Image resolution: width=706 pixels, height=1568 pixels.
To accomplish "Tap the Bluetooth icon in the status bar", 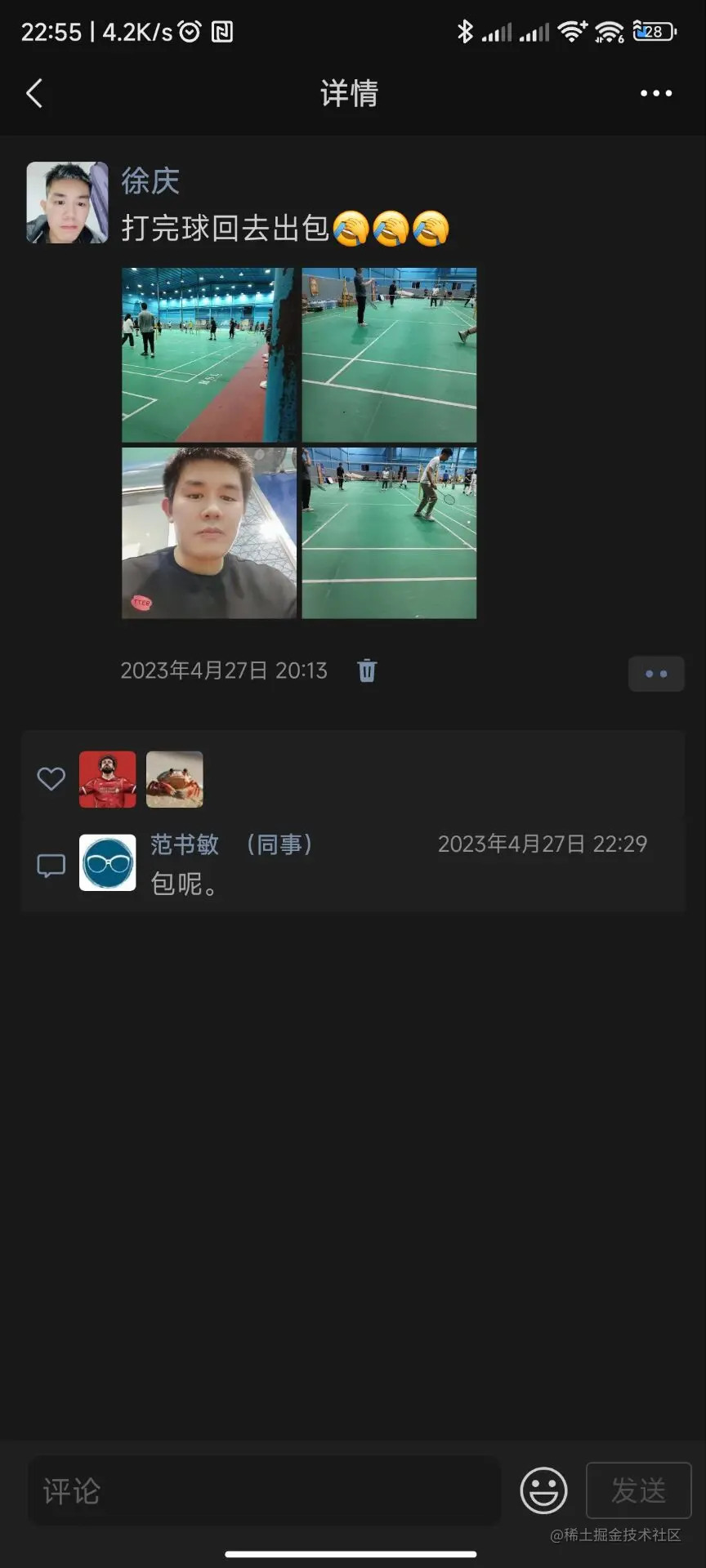I will tap(467, 31).
